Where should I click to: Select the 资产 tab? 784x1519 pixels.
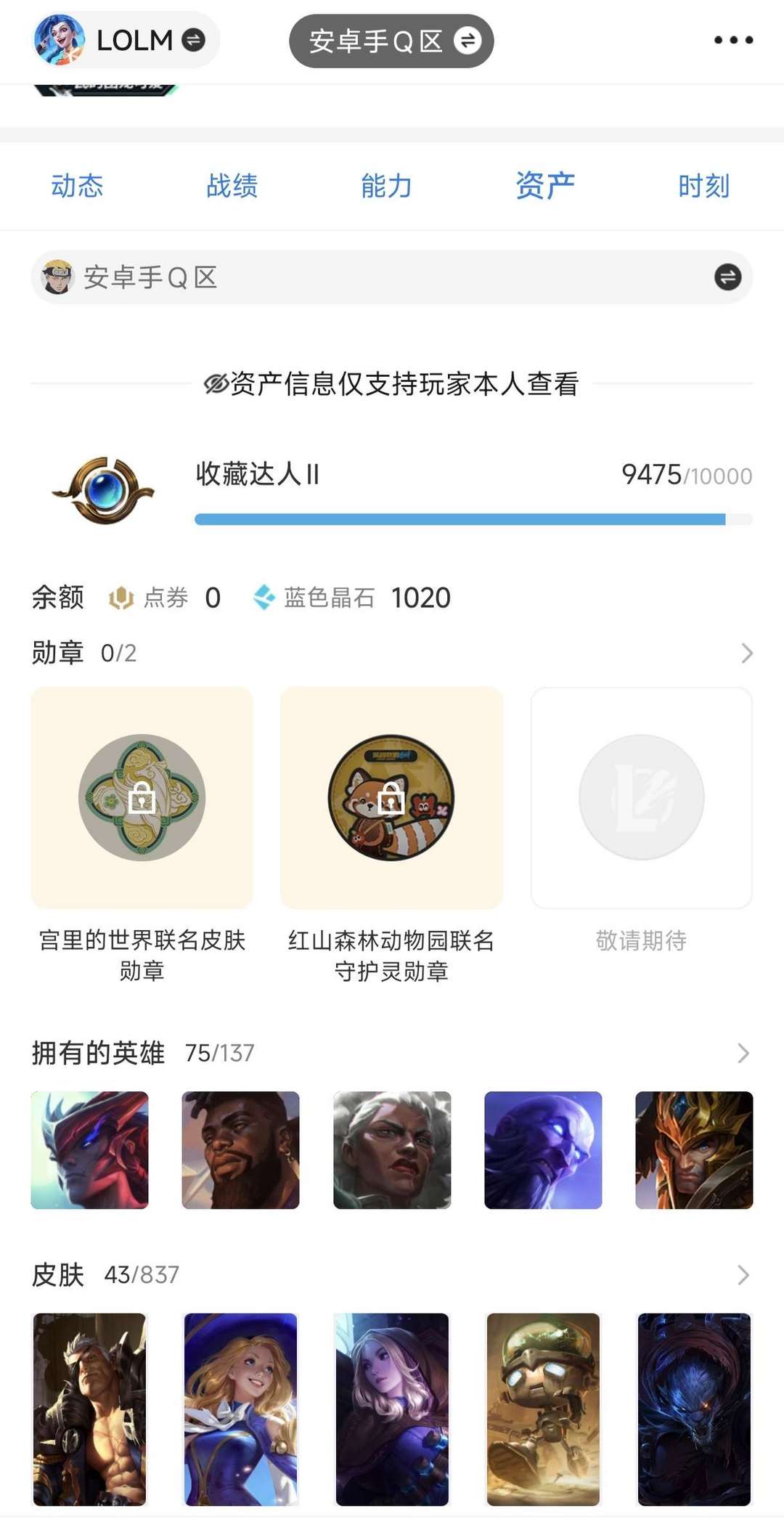tap(544, 186)
